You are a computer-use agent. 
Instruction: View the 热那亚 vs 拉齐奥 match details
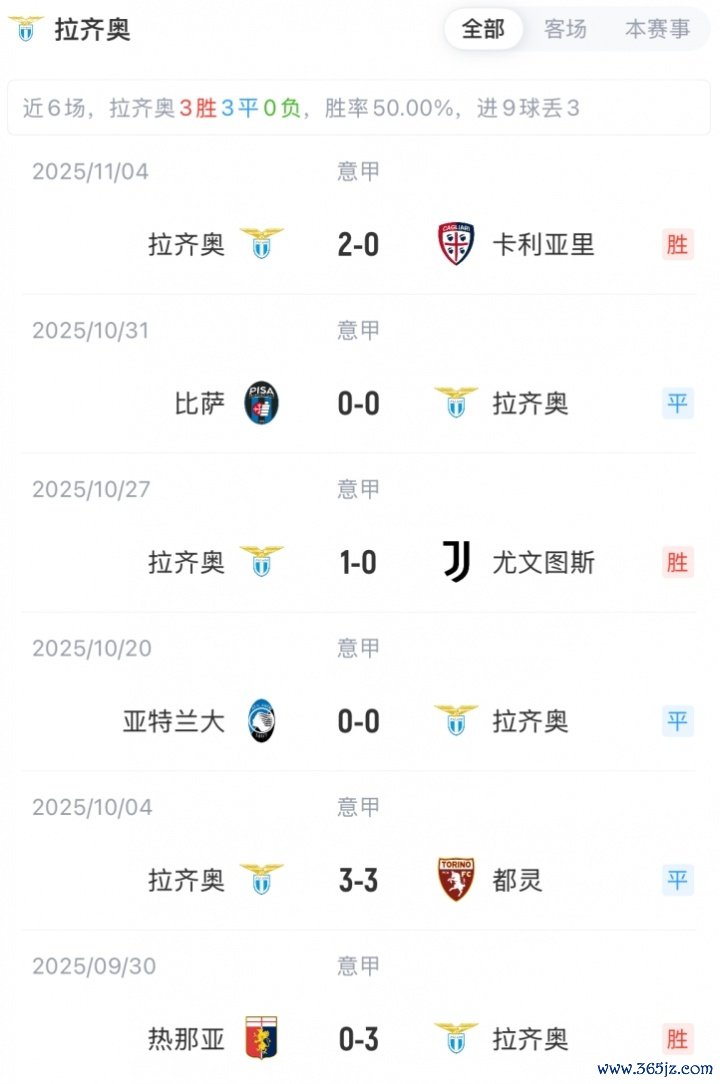pyautogui.click(x=358, y=1039)
